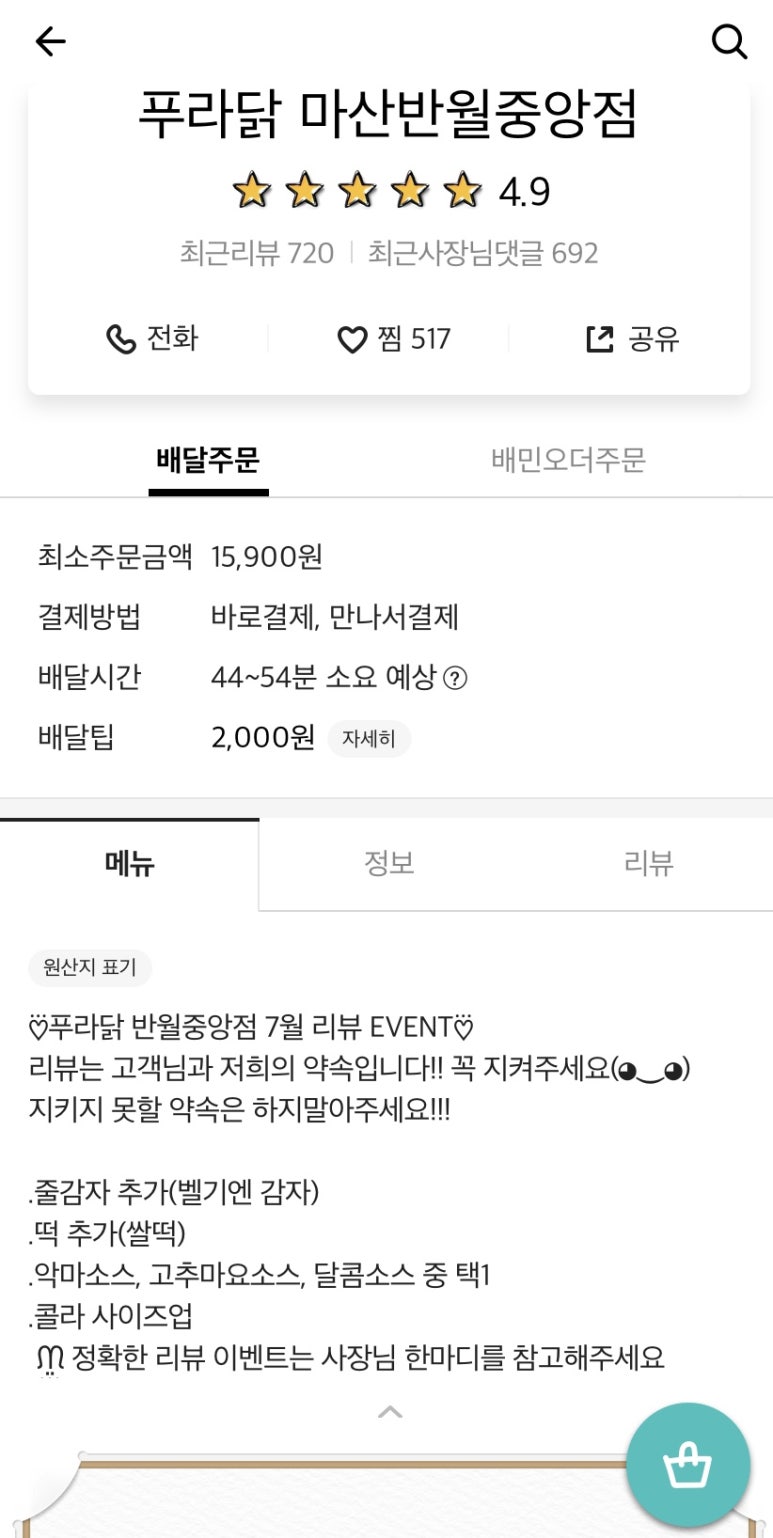Show 원산지 표기 information
The height and width of the screenshot is (1538, 773).
coord(90,967)
